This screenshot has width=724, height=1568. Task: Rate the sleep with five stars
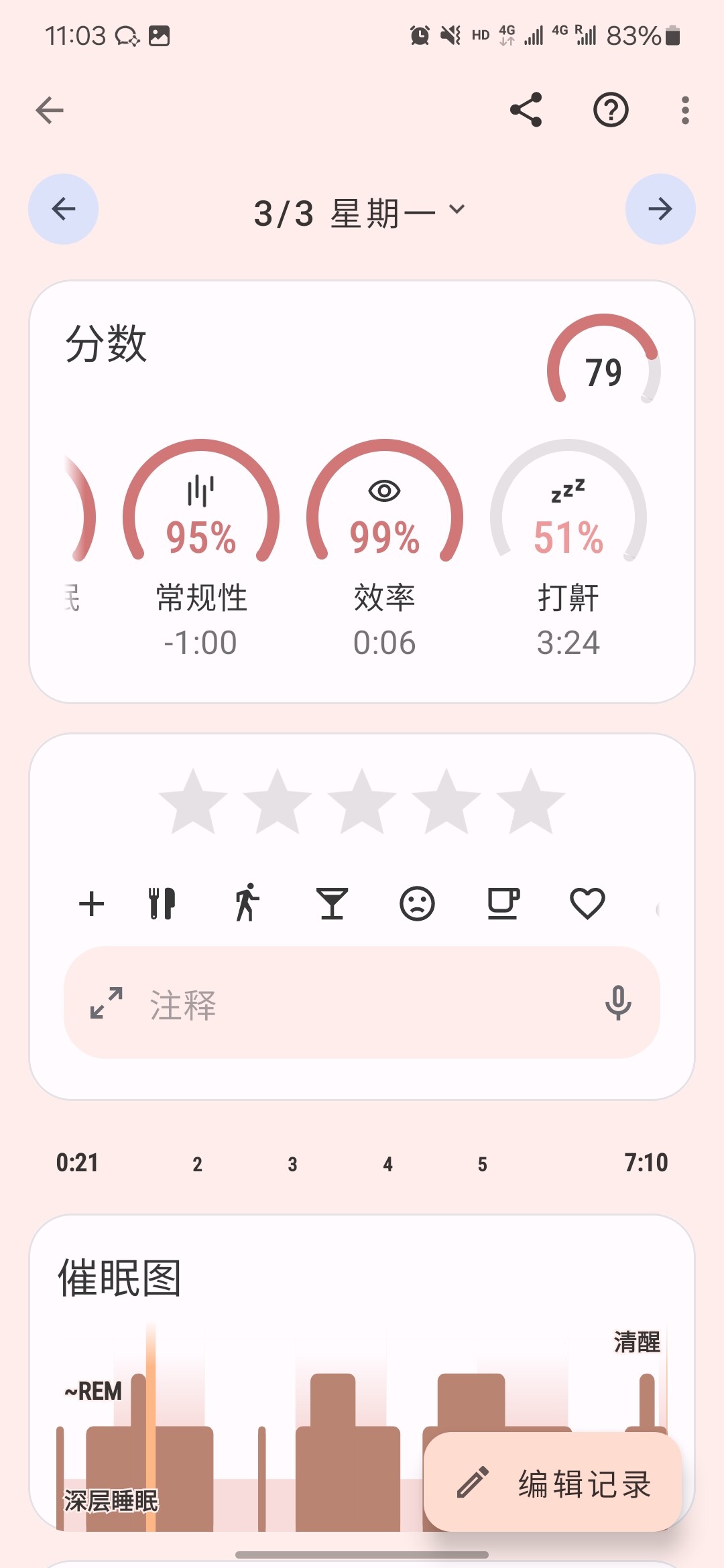(531, 802)
